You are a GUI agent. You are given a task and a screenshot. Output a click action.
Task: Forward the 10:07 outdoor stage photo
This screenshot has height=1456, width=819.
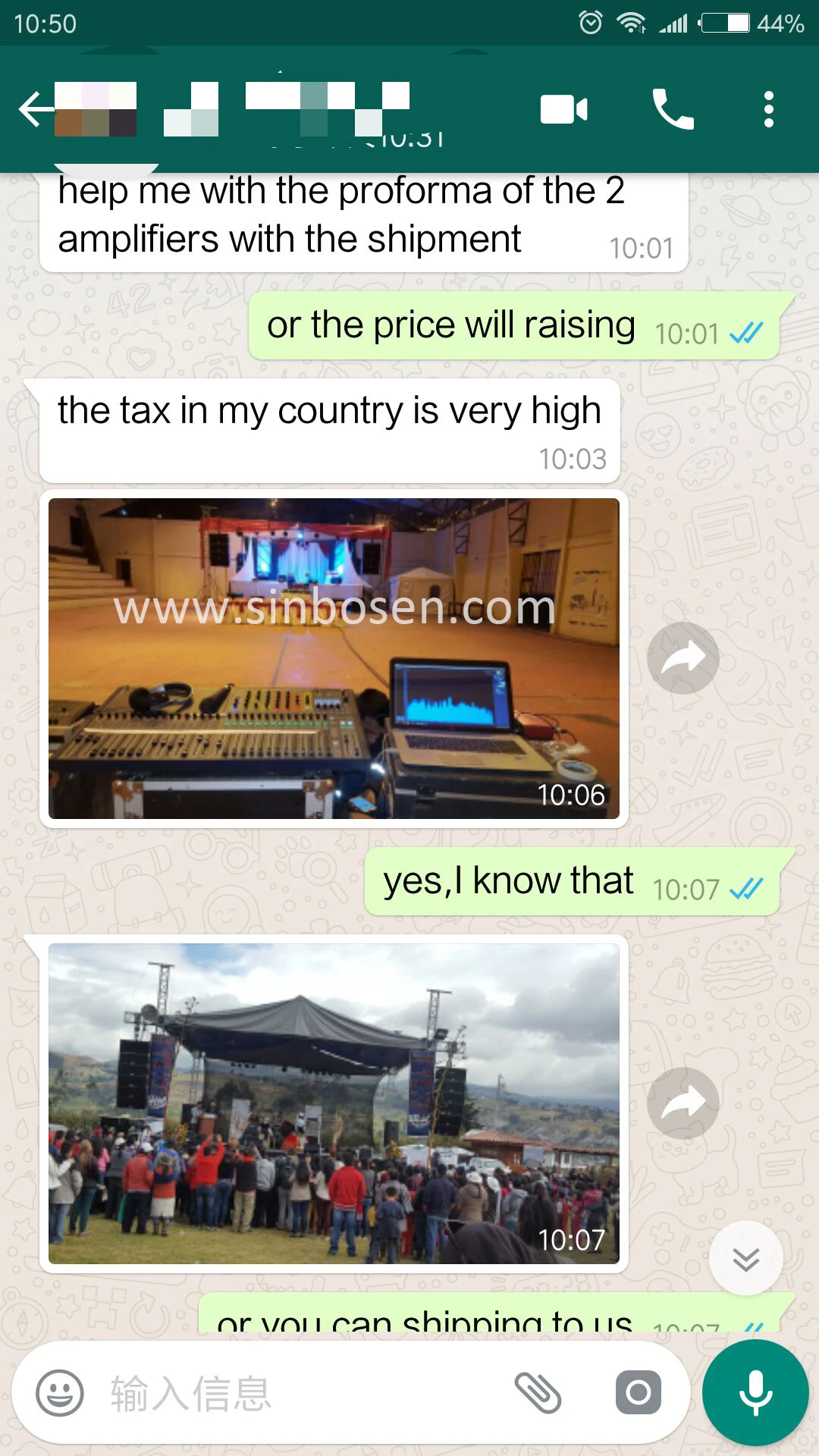pyautogui.click(x=682, y=1103)
